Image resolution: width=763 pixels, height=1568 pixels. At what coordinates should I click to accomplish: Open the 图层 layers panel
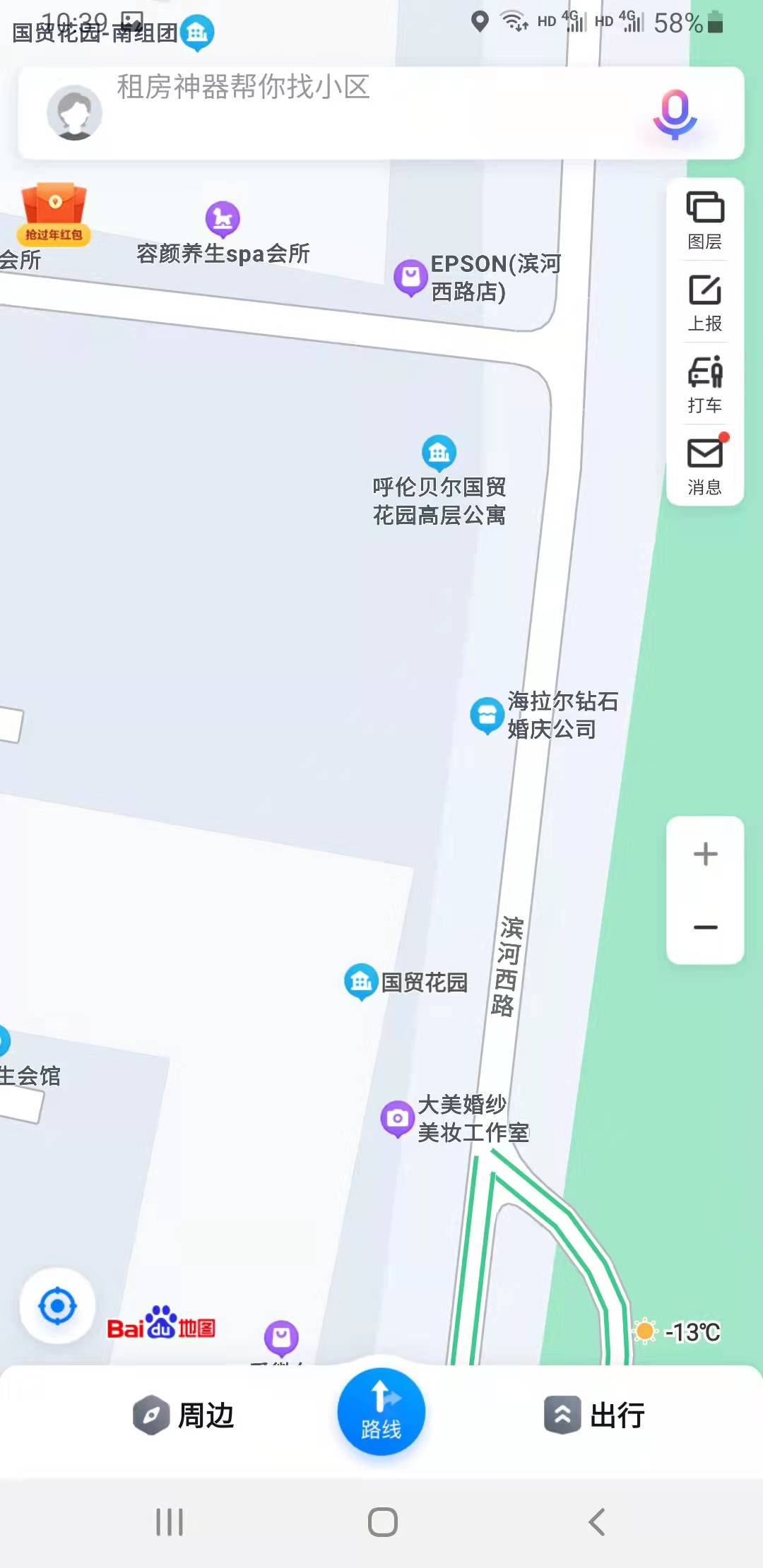tap(705, 220)
